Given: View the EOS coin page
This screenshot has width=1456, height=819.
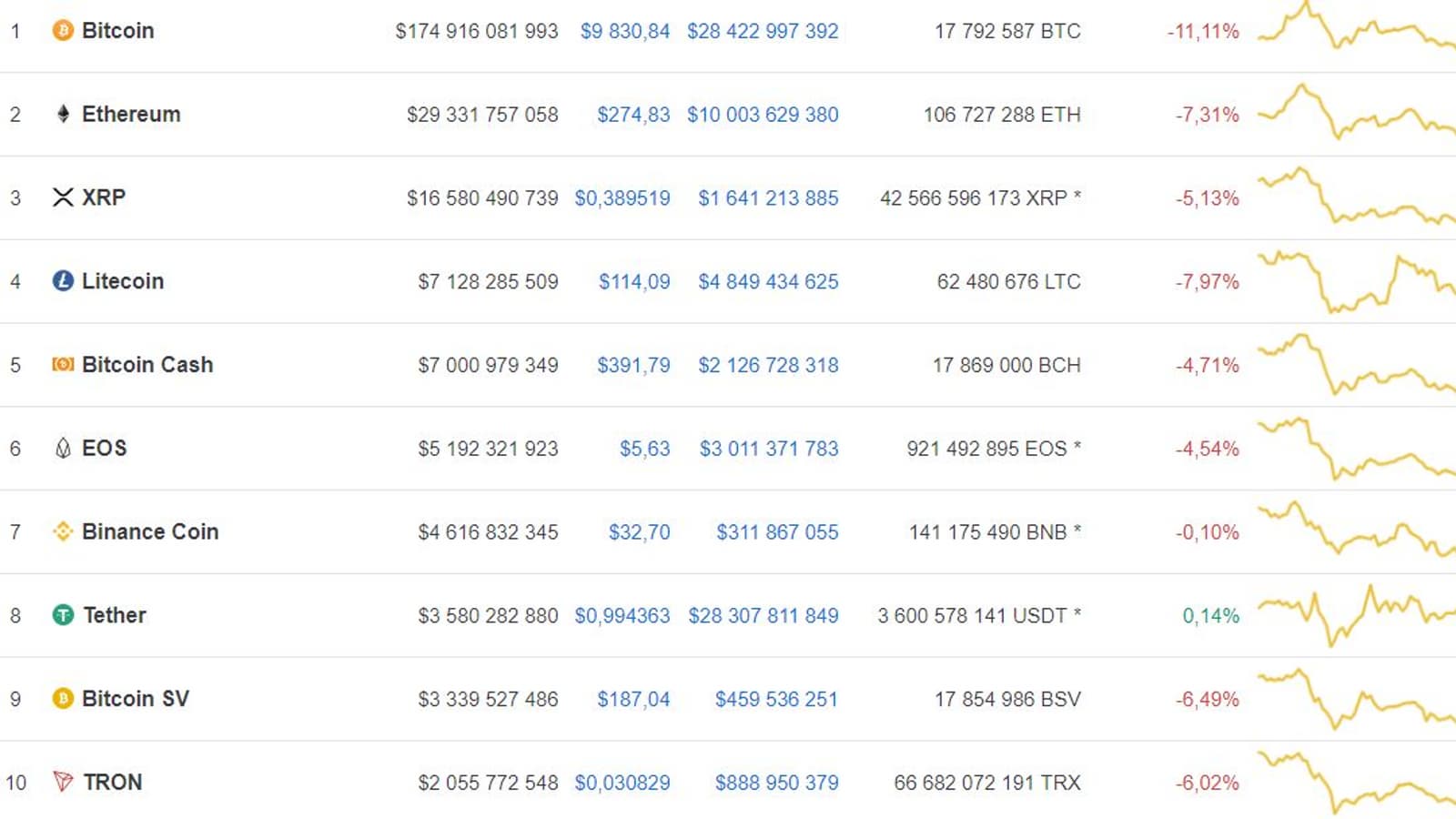Looking at the screenshot, I should [105, 449].
